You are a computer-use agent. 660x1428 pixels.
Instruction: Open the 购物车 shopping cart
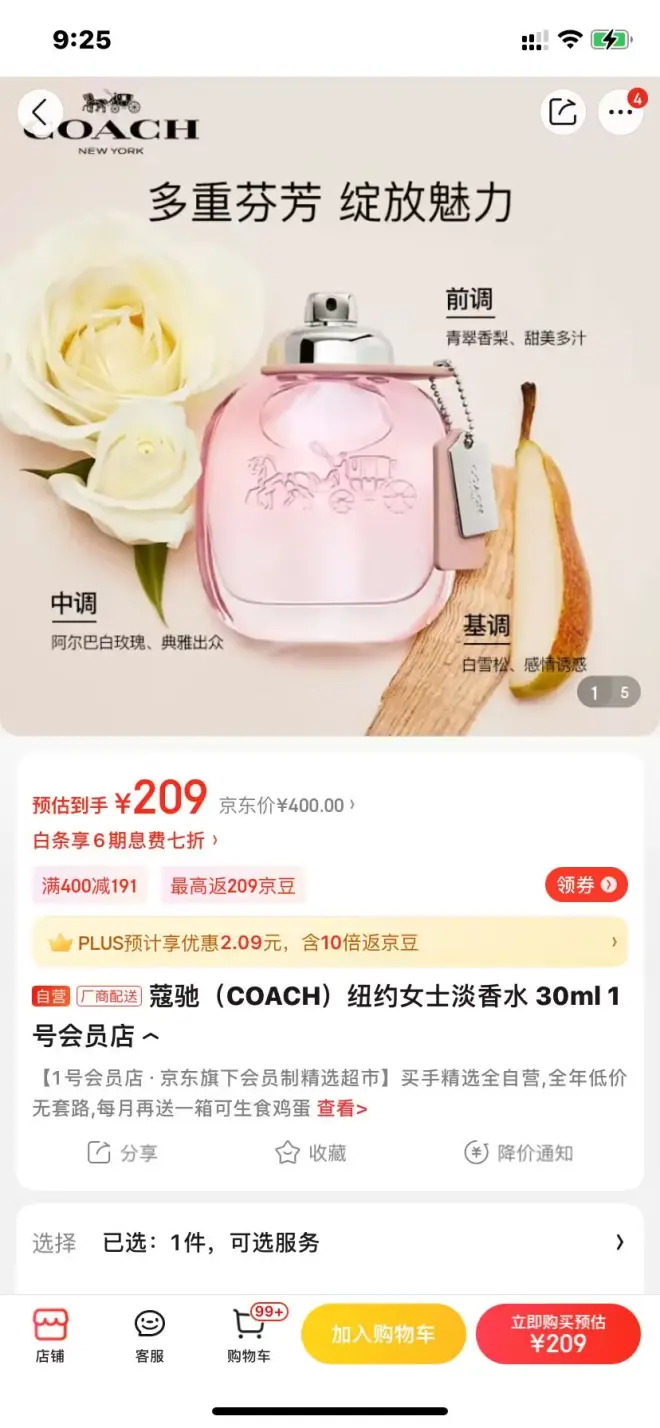[x=249, y=1335]
